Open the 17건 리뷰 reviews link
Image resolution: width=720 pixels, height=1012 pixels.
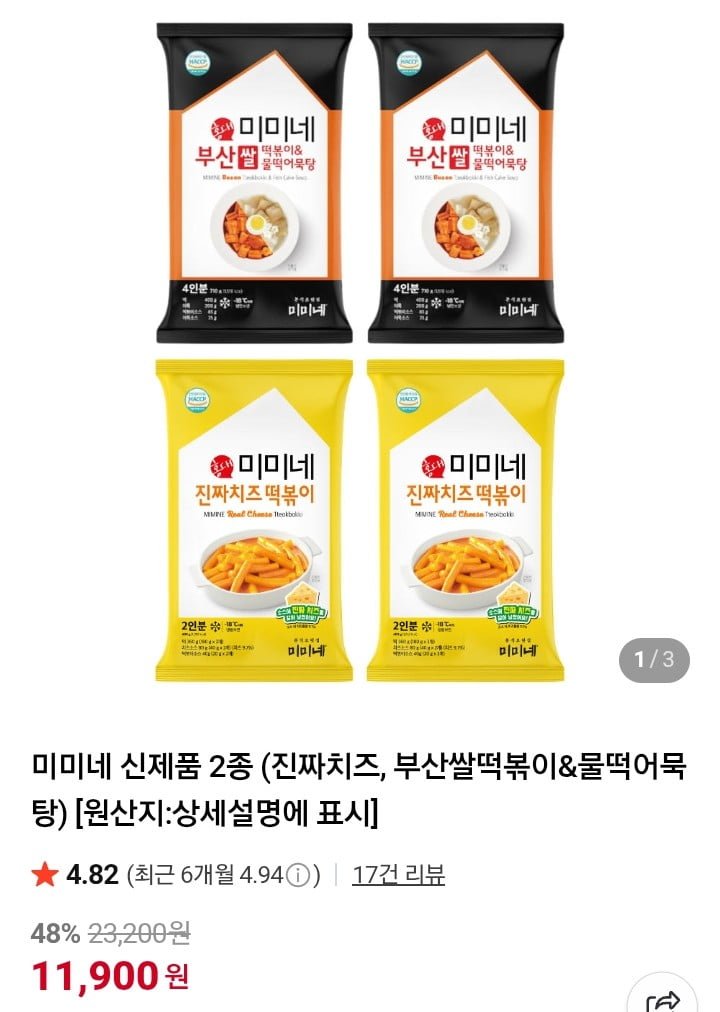click(x=398, y=875)
